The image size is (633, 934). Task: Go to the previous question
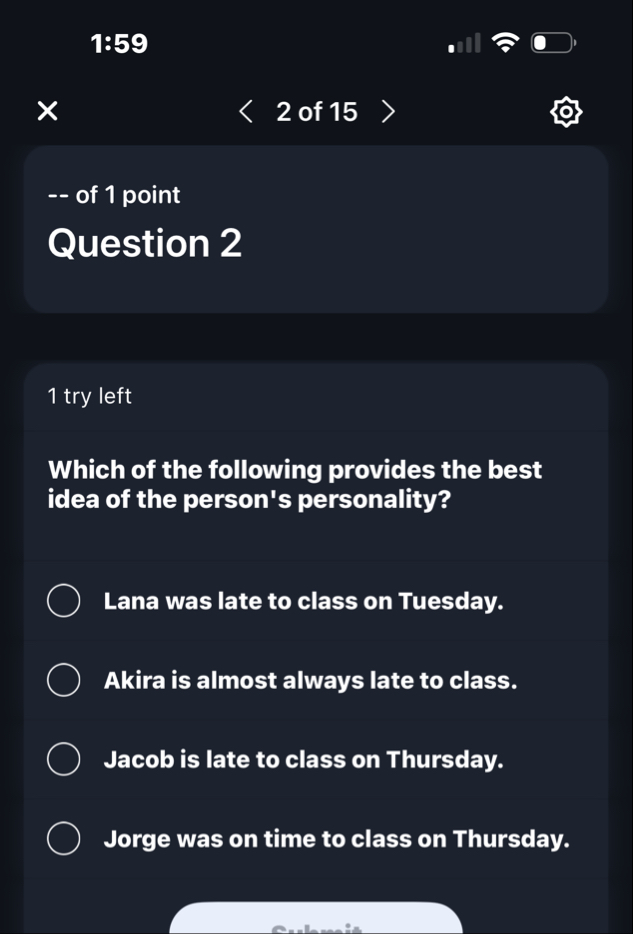click(246, 111)
